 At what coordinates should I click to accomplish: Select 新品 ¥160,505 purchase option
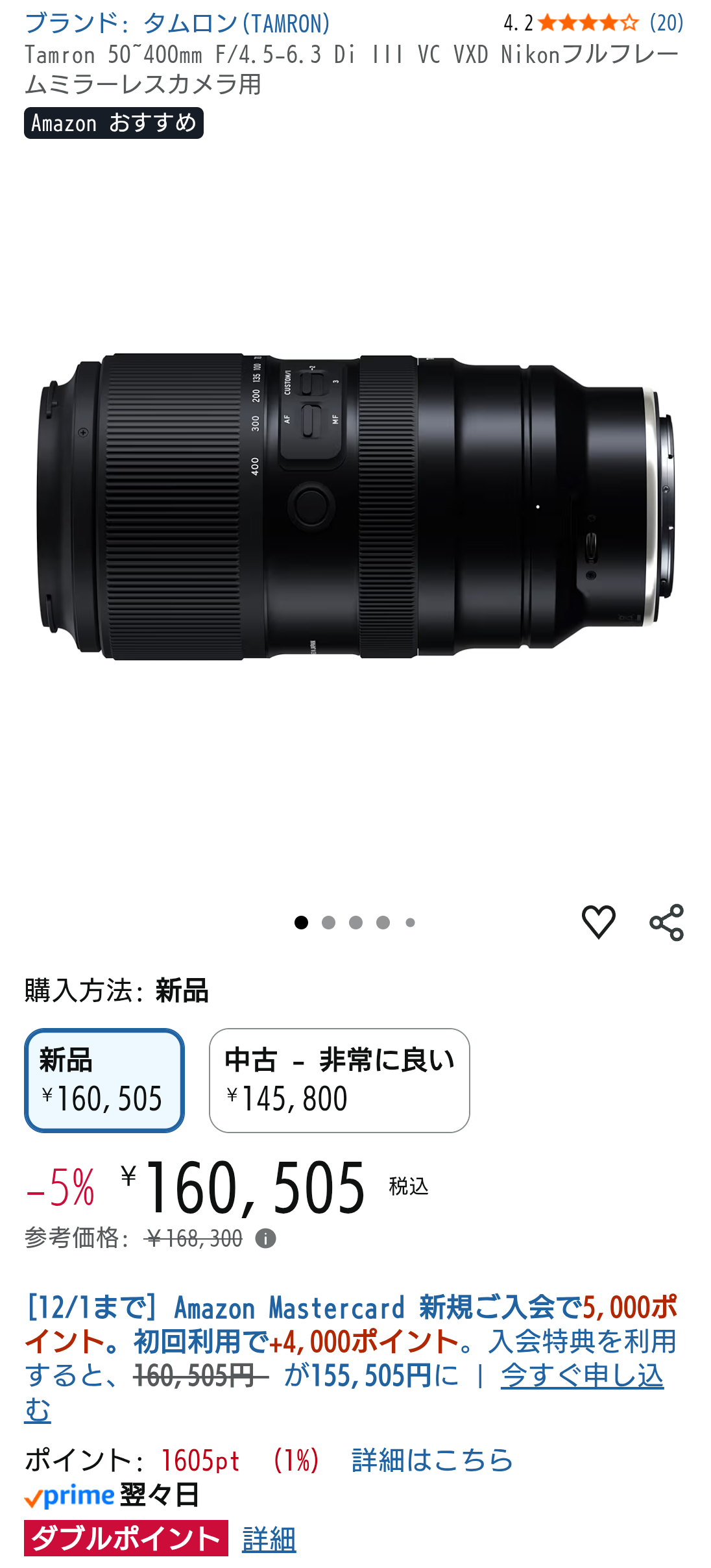(x=104, y=1080)
